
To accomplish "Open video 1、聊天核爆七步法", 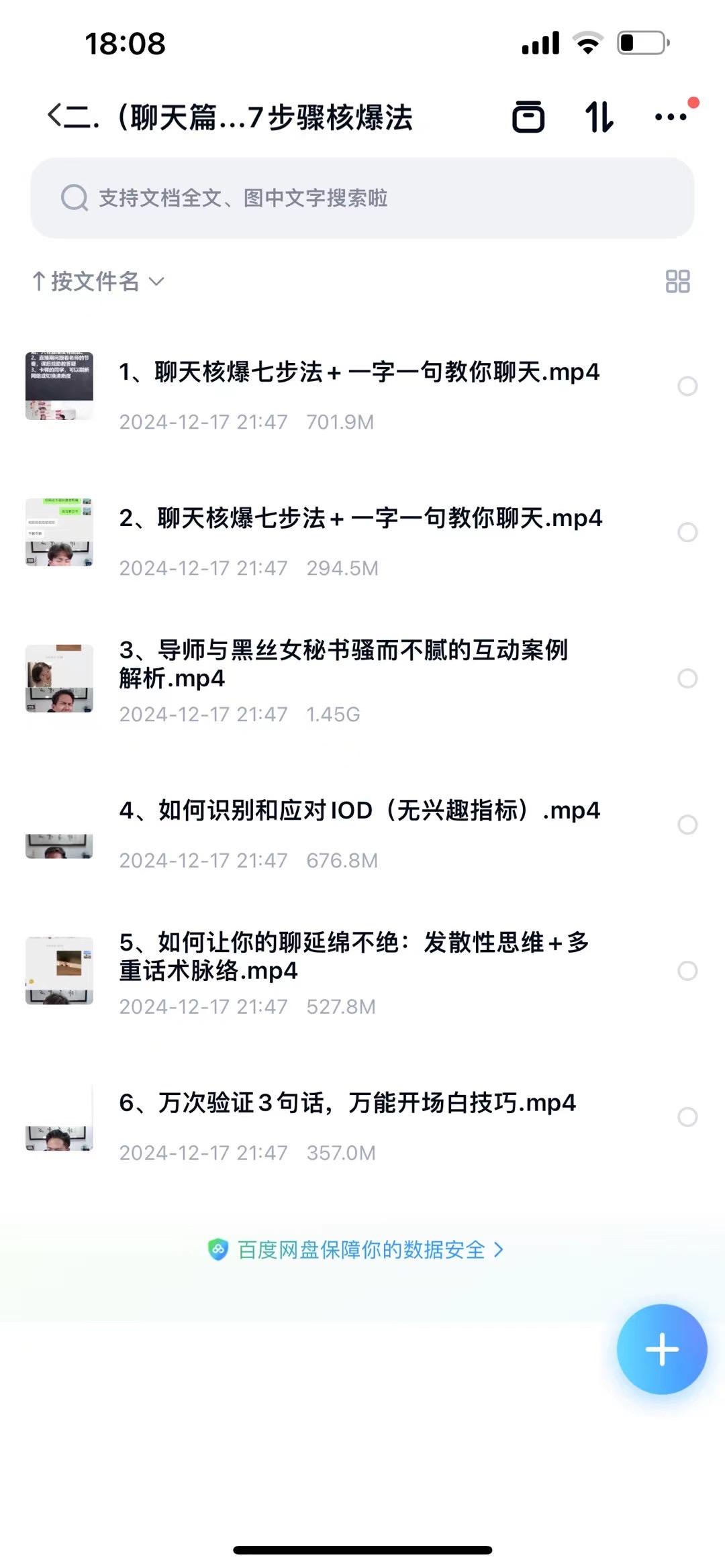I will coord(359,372).
